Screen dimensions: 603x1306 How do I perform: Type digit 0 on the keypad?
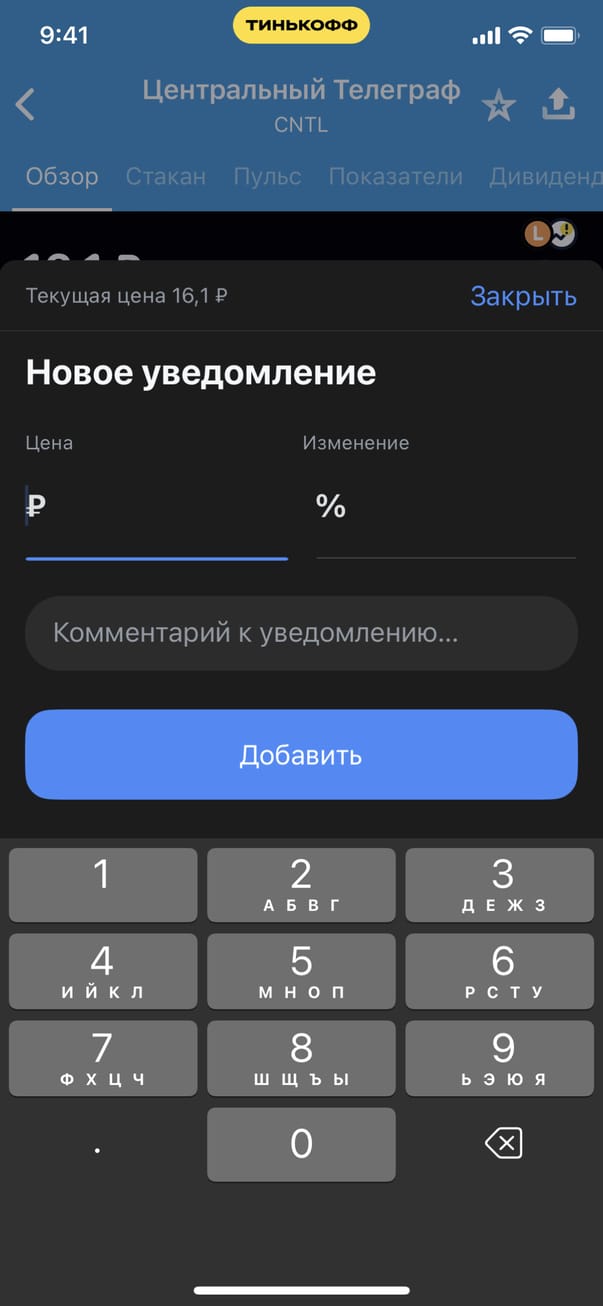point(301,1144)
